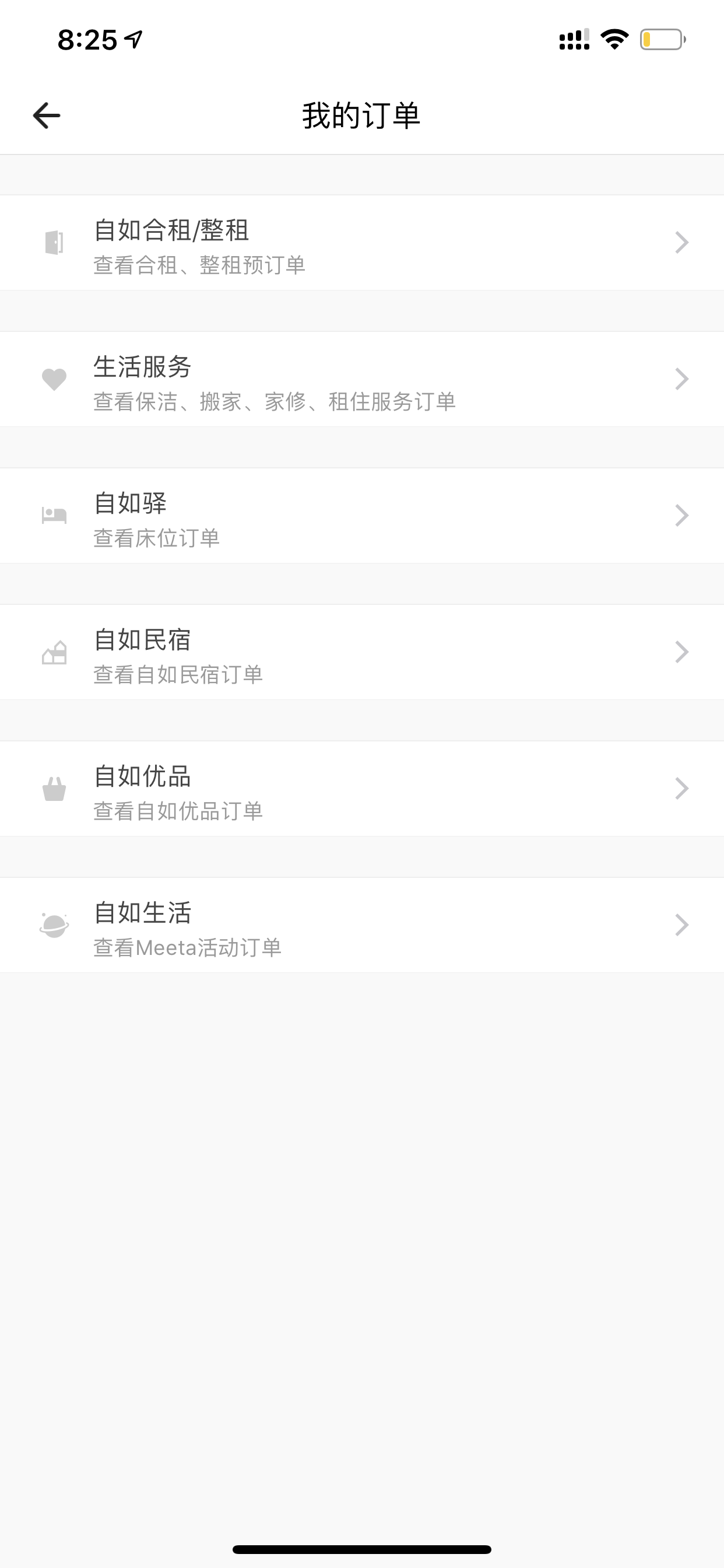724x1568 pixels.
Task: Go back using the arrow icon
Action: [46, 116]
